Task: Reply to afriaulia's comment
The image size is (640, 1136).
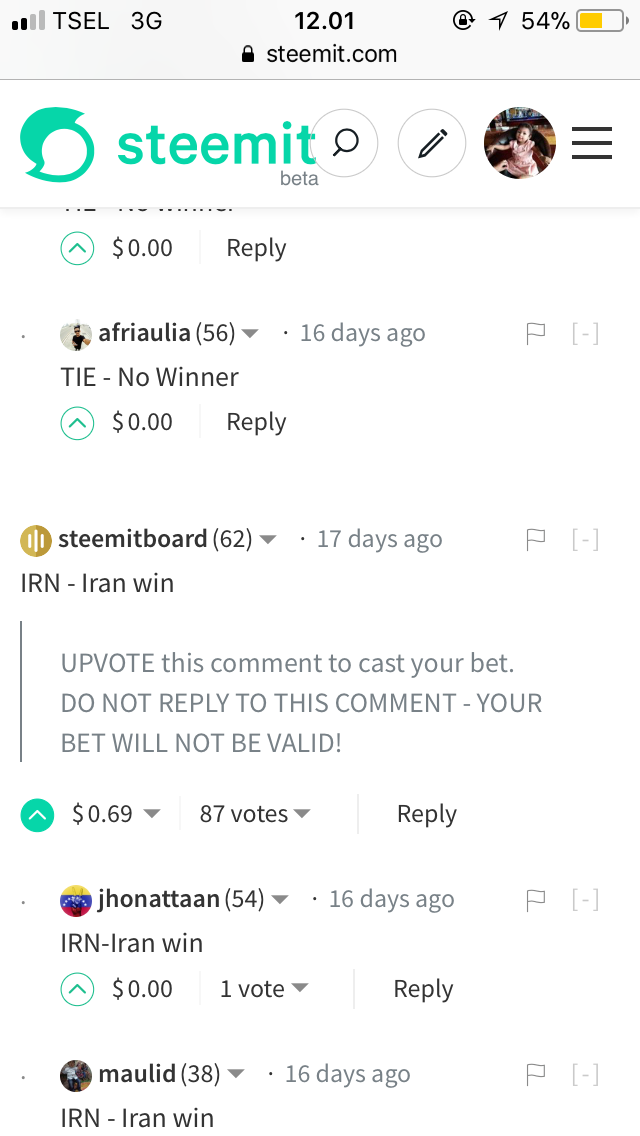Action: [x=256, y=422]
